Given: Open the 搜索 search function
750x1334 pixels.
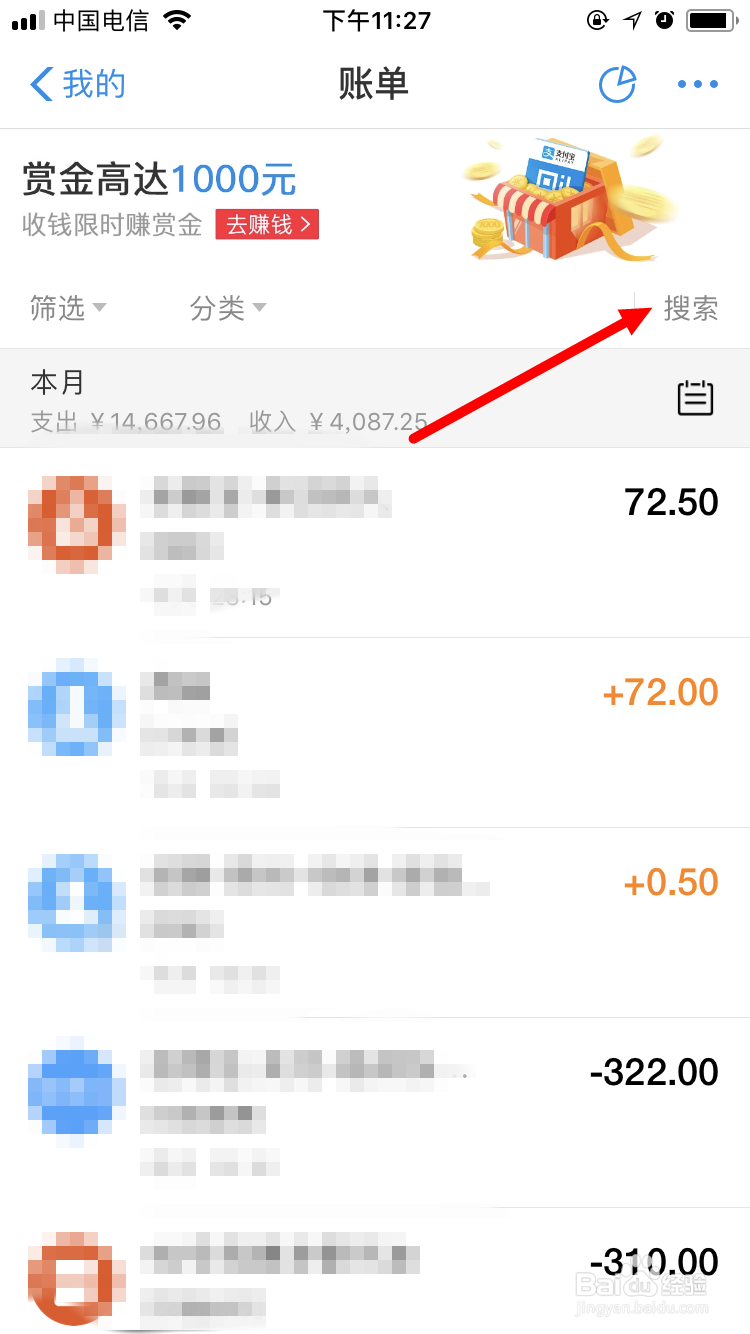Looking at the screenshot, I should [x=693, y=308].
